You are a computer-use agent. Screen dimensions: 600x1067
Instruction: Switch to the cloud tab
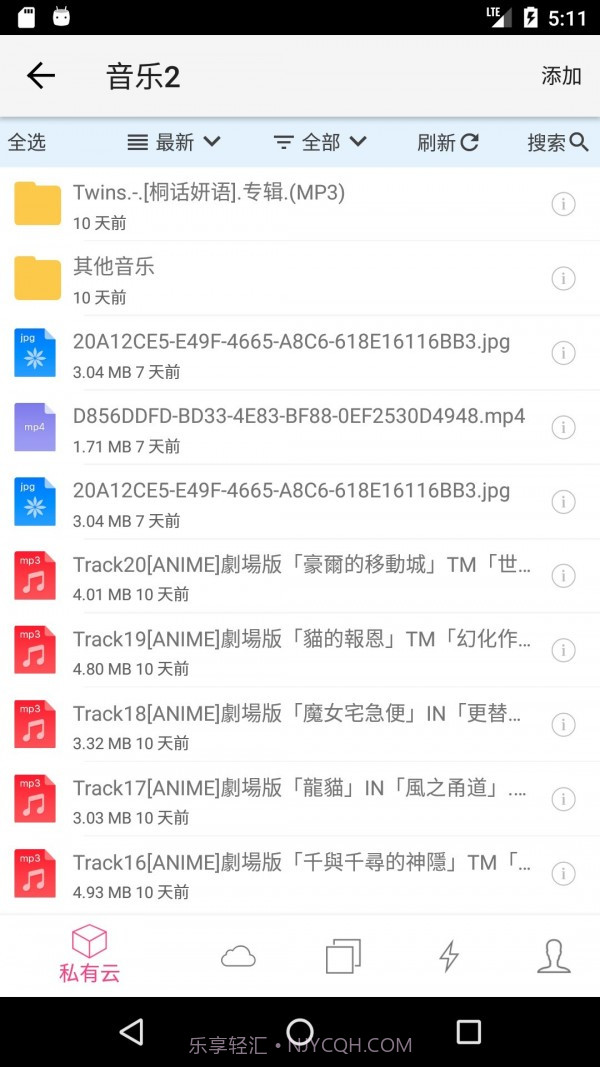pos(238,957)
